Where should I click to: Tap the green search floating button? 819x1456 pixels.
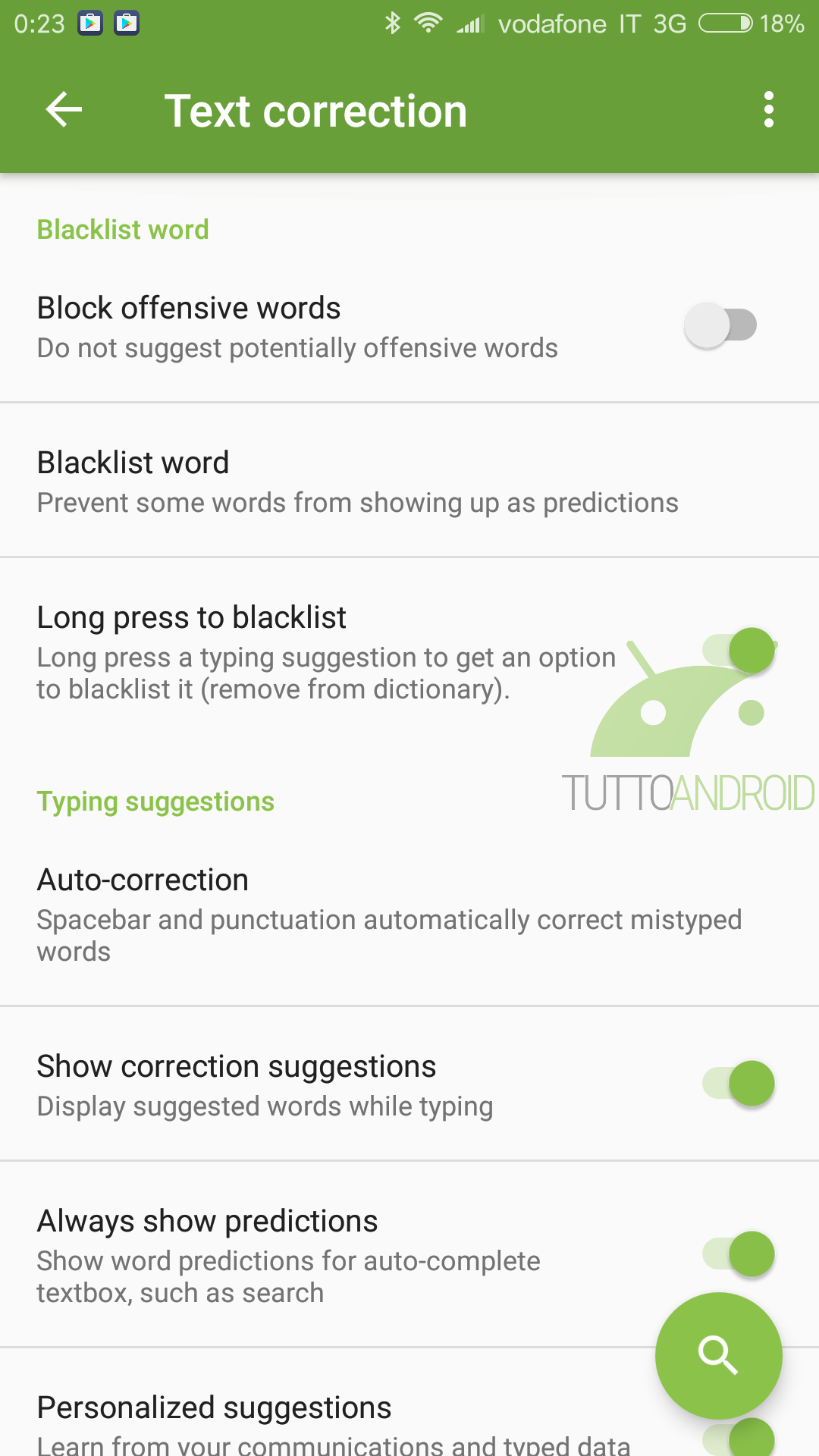coord(718,1356)
